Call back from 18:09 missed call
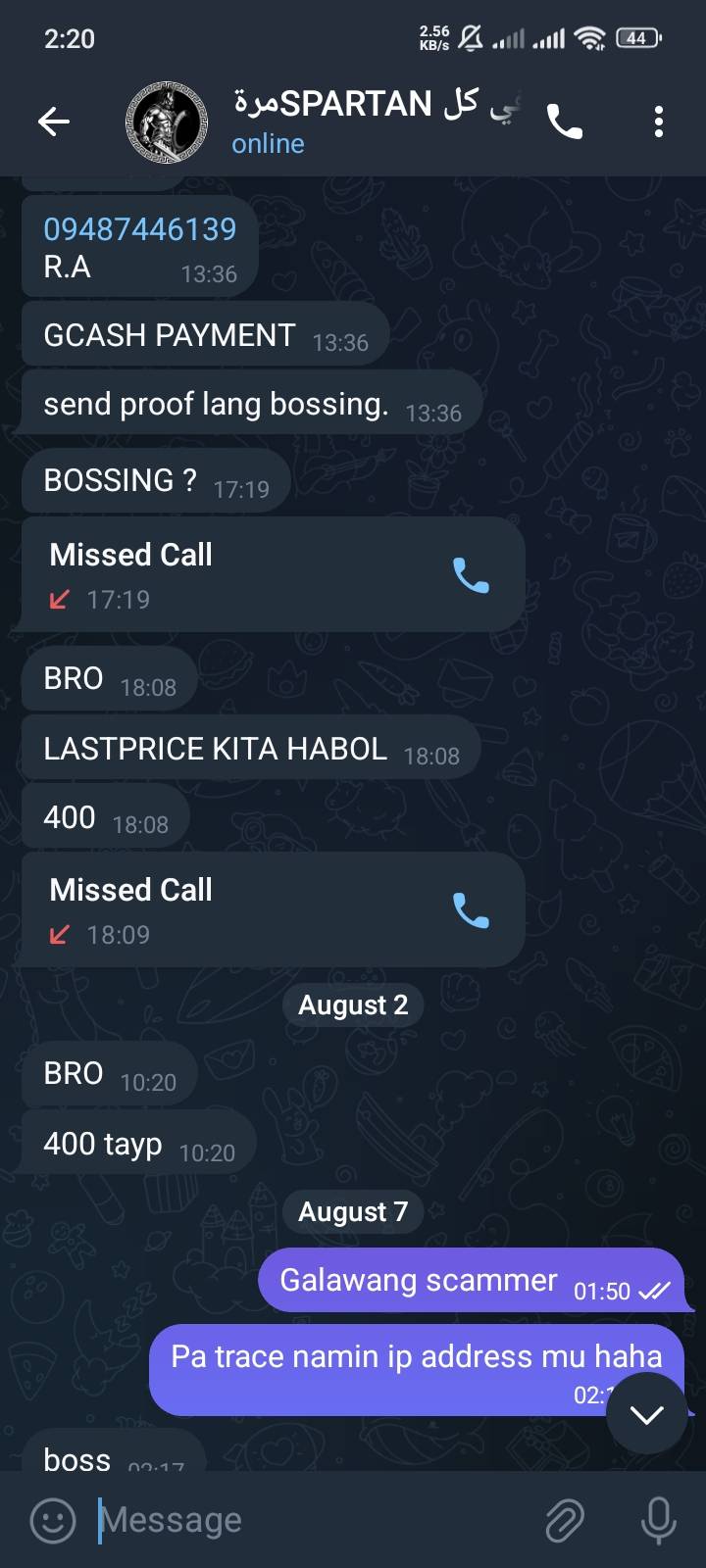706x1568 pixels. tap(471, 910)
